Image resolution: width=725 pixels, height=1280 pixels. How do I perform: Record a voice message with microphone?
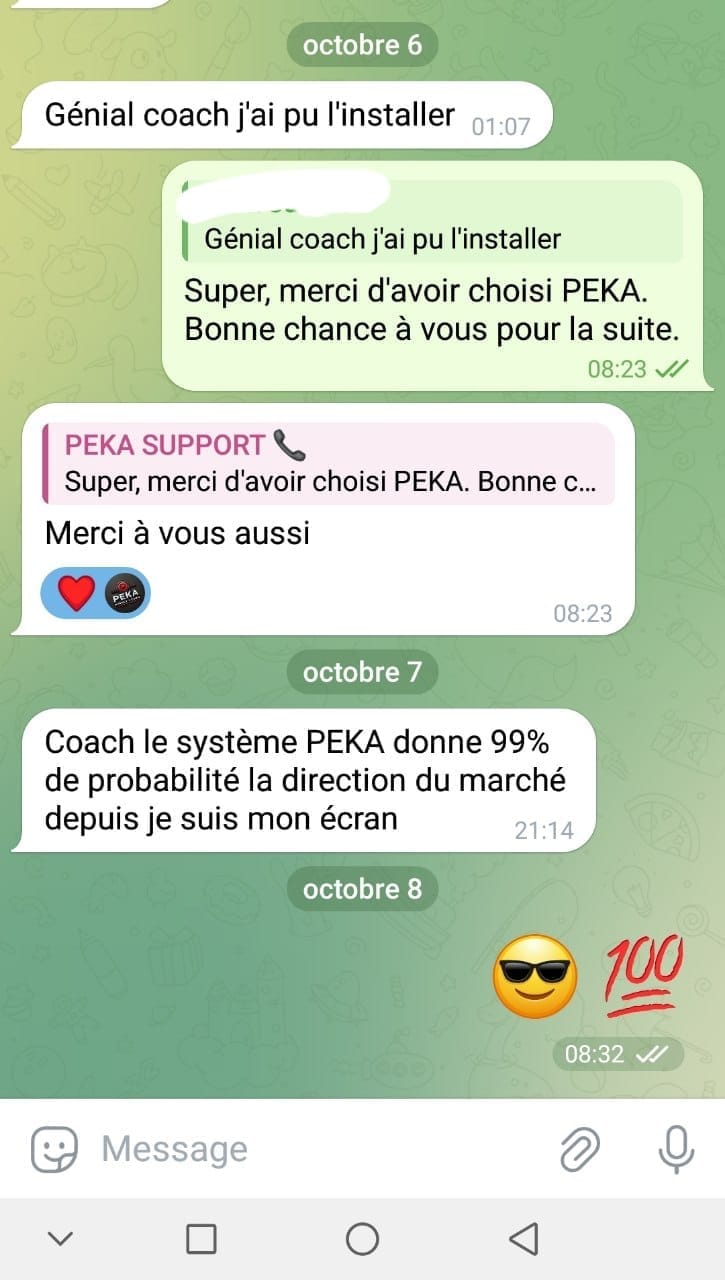(x=676, y=1148)
